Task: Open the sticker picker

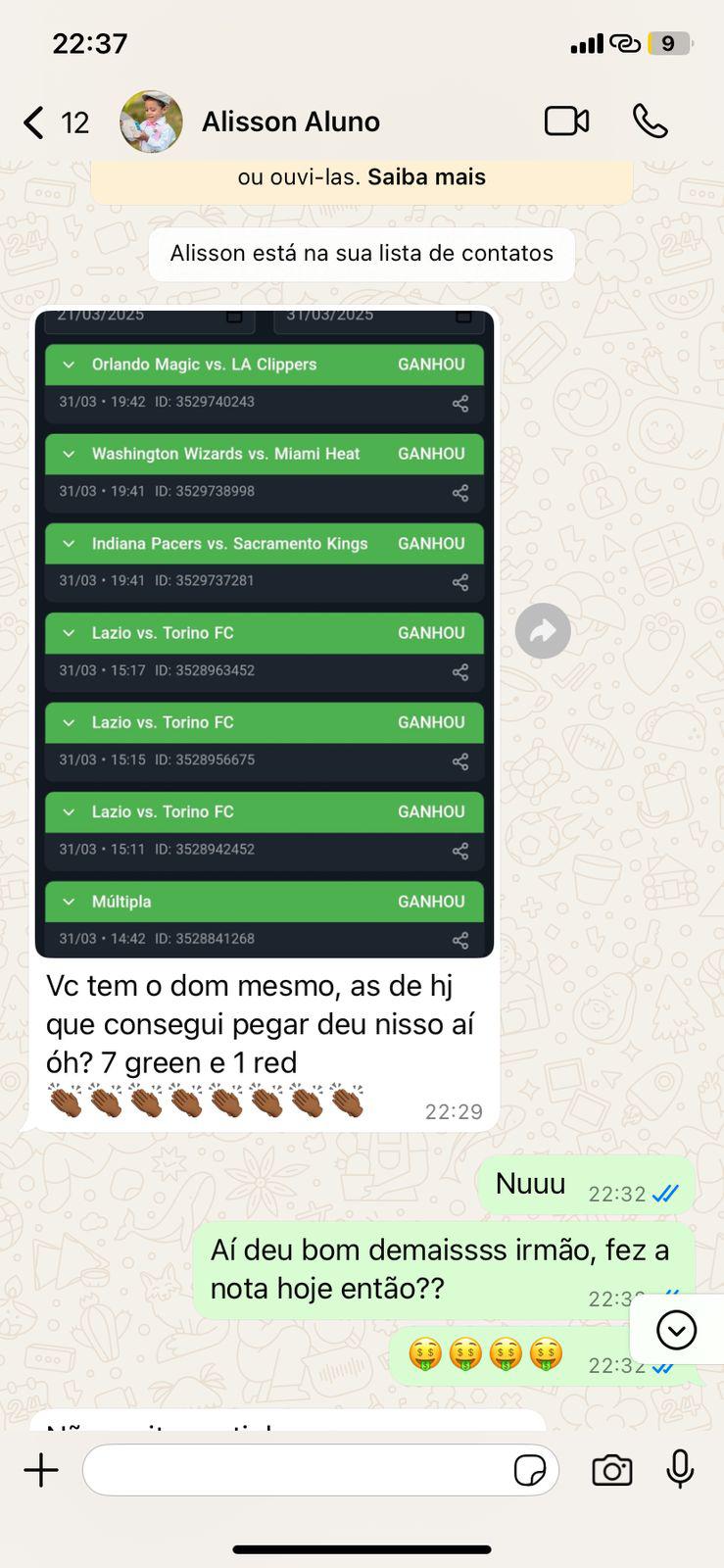Action: 530,1470
